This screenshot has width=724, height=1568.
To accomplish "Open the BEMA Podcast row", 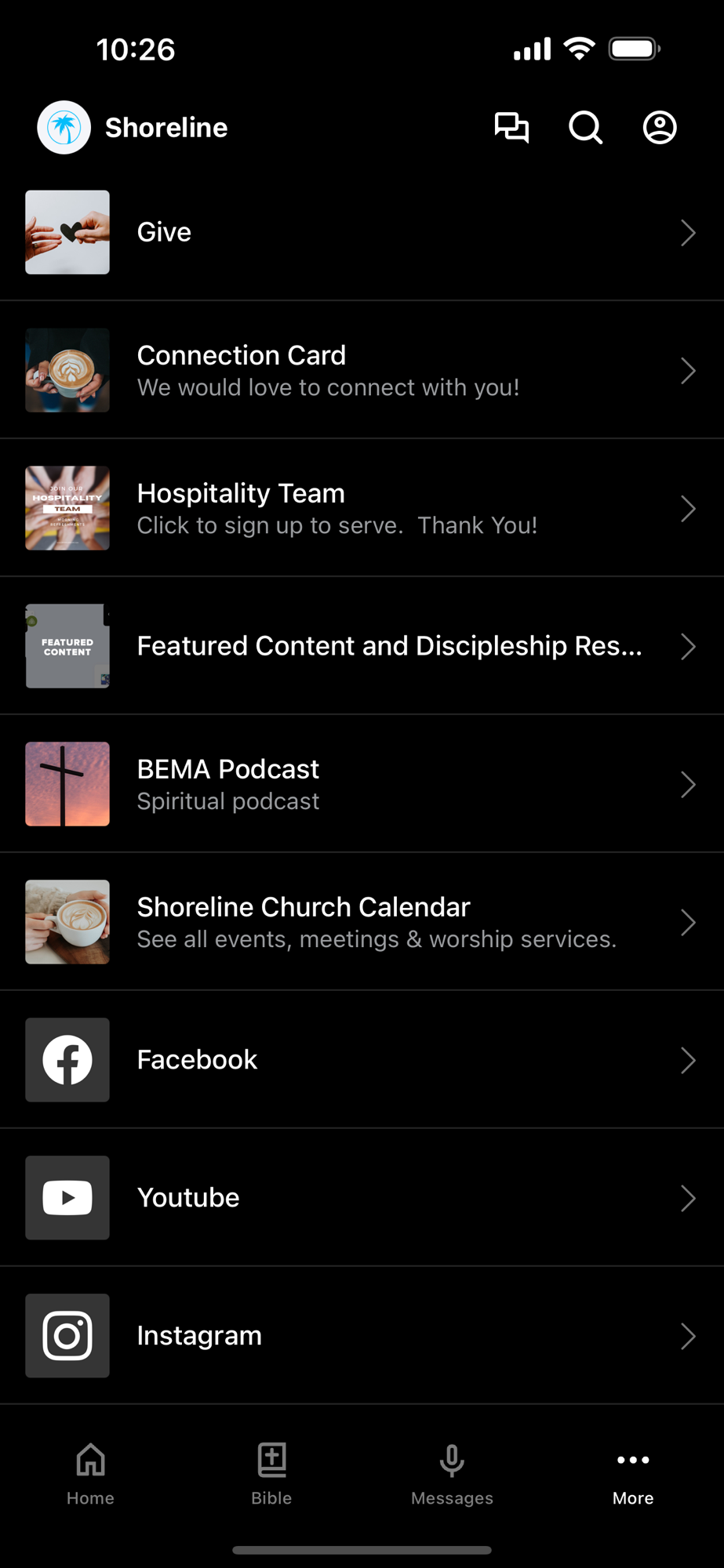I will pyautogui.click(x=361, y=784).
